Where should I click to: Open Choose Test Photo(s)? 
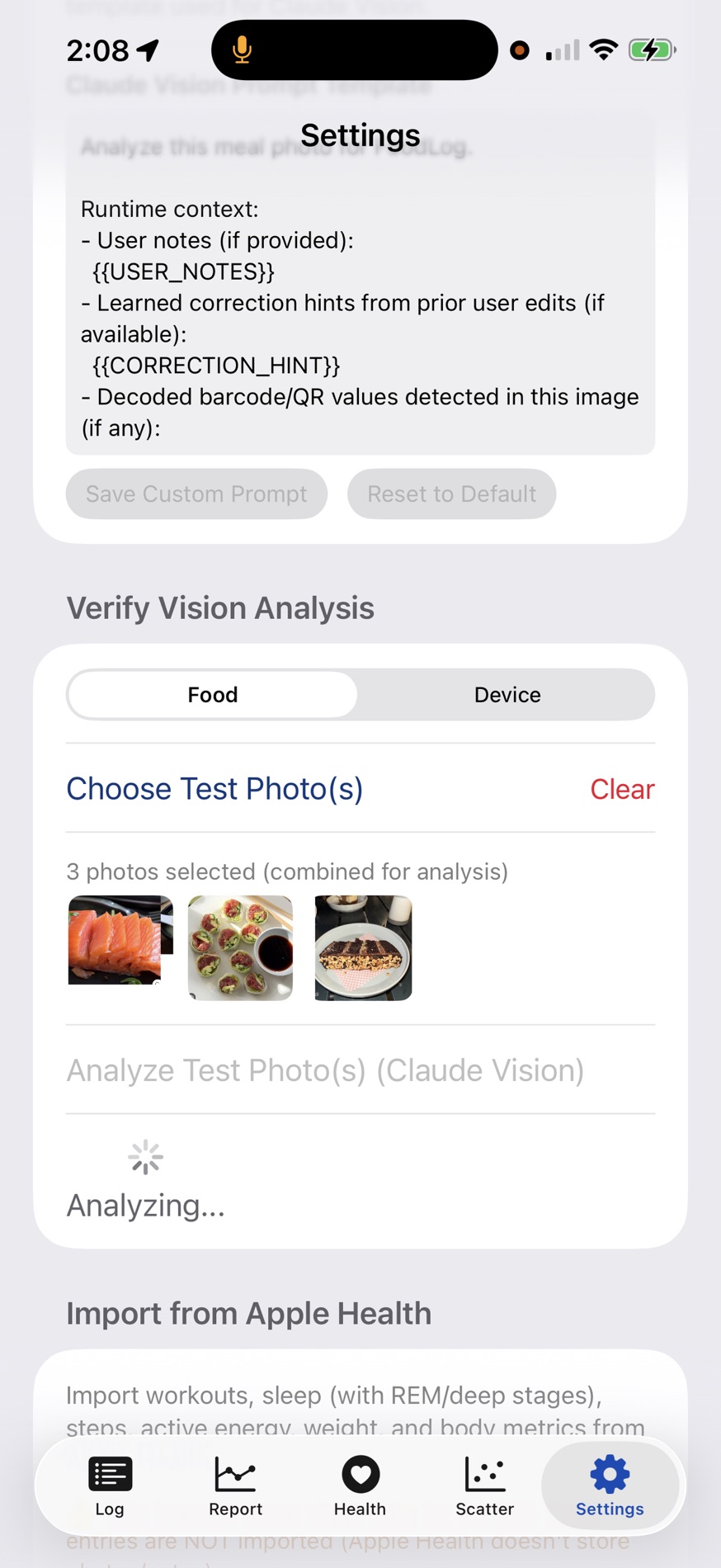point(214,789)
